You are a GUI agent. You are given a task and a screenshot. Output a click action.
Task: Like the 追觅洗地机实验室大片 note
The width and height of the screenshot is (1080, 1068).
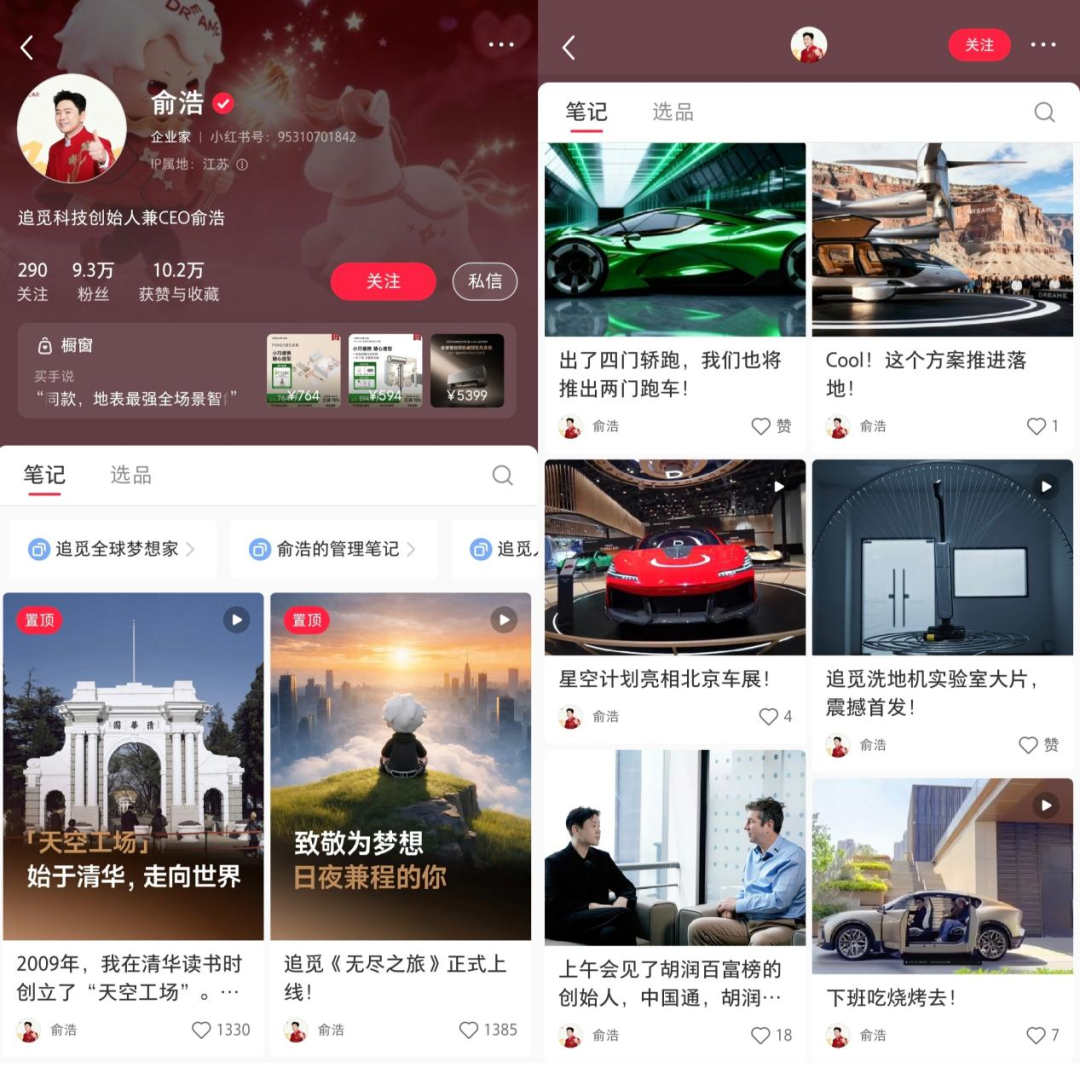click(1028, 745)
